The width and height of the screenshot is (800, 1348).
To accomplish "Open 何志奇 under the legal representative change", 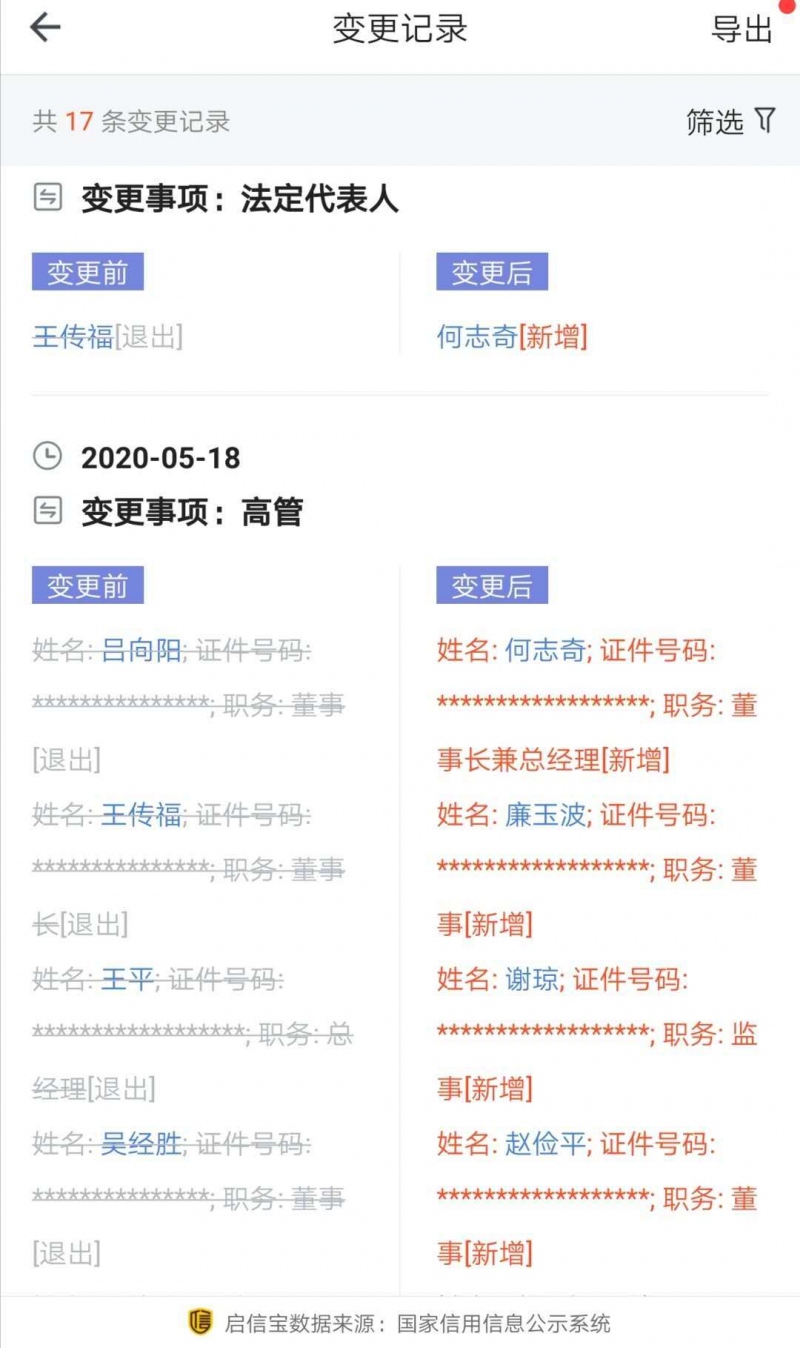I will coord(477,337).
